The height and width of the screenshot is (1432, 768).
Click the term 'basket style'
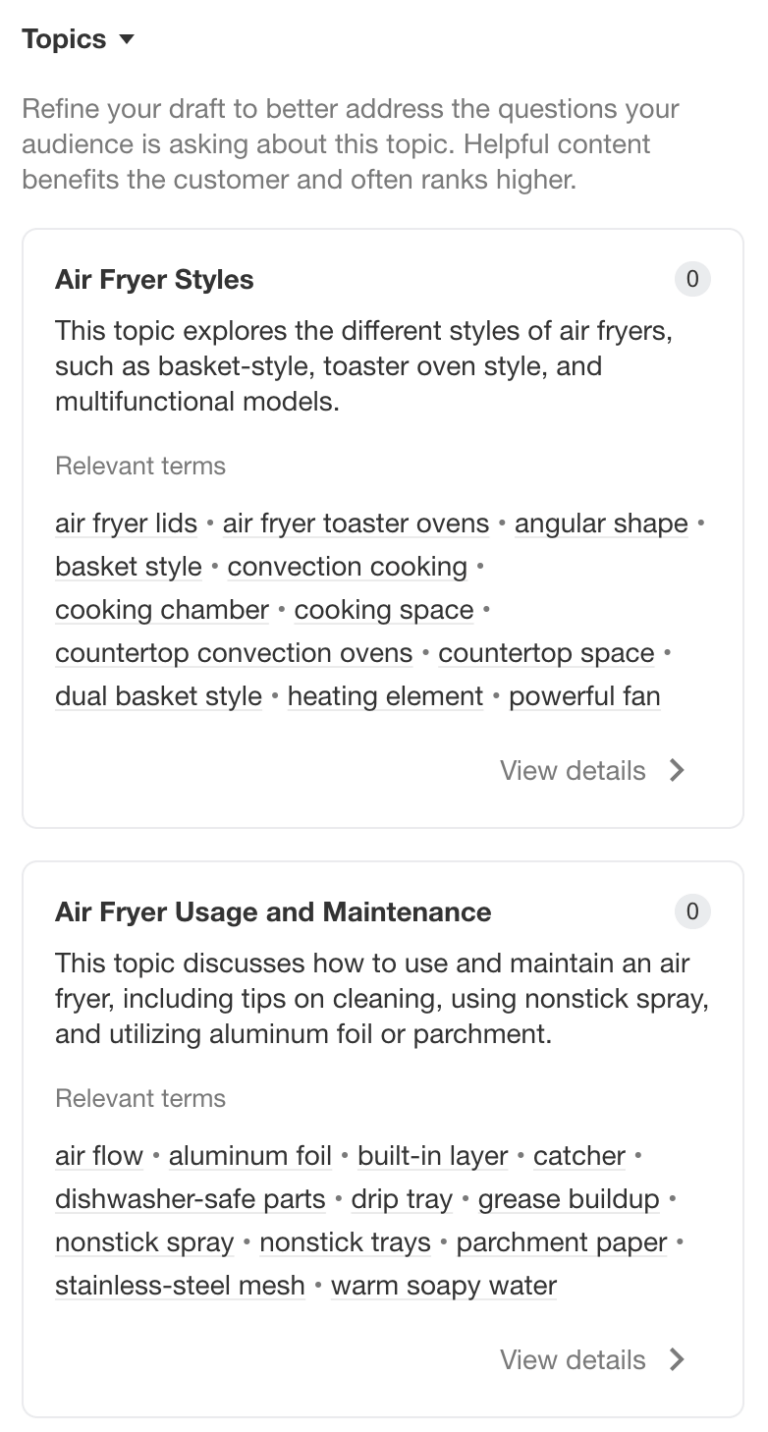(126, 566)
